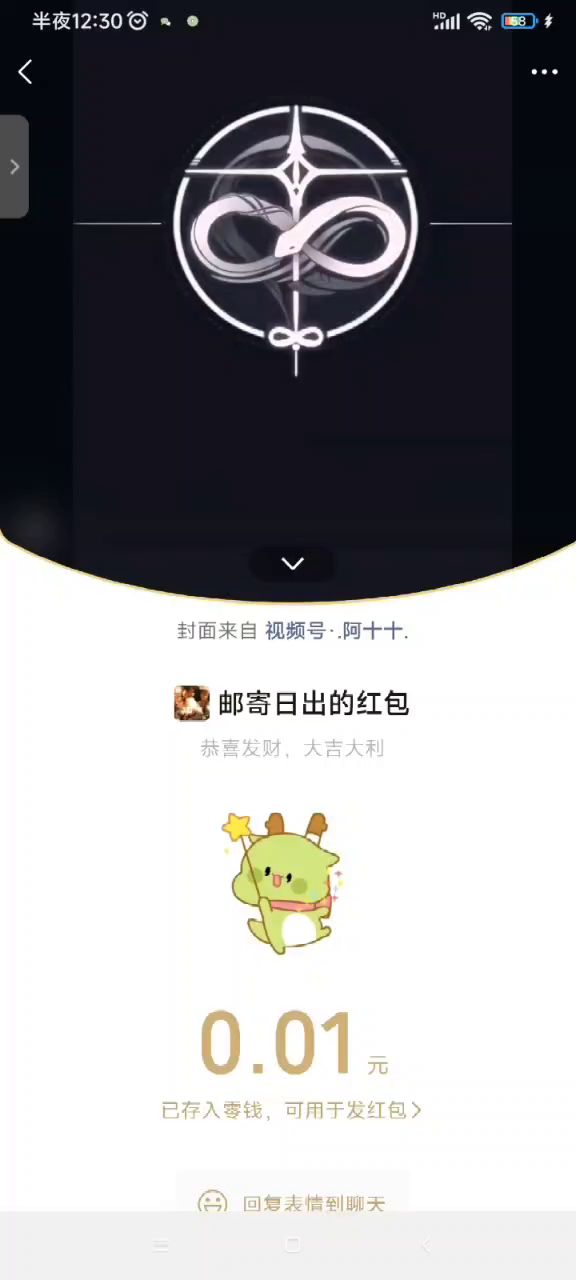Open the 视频号 阿十十 cover link

(x=336, y=631)
